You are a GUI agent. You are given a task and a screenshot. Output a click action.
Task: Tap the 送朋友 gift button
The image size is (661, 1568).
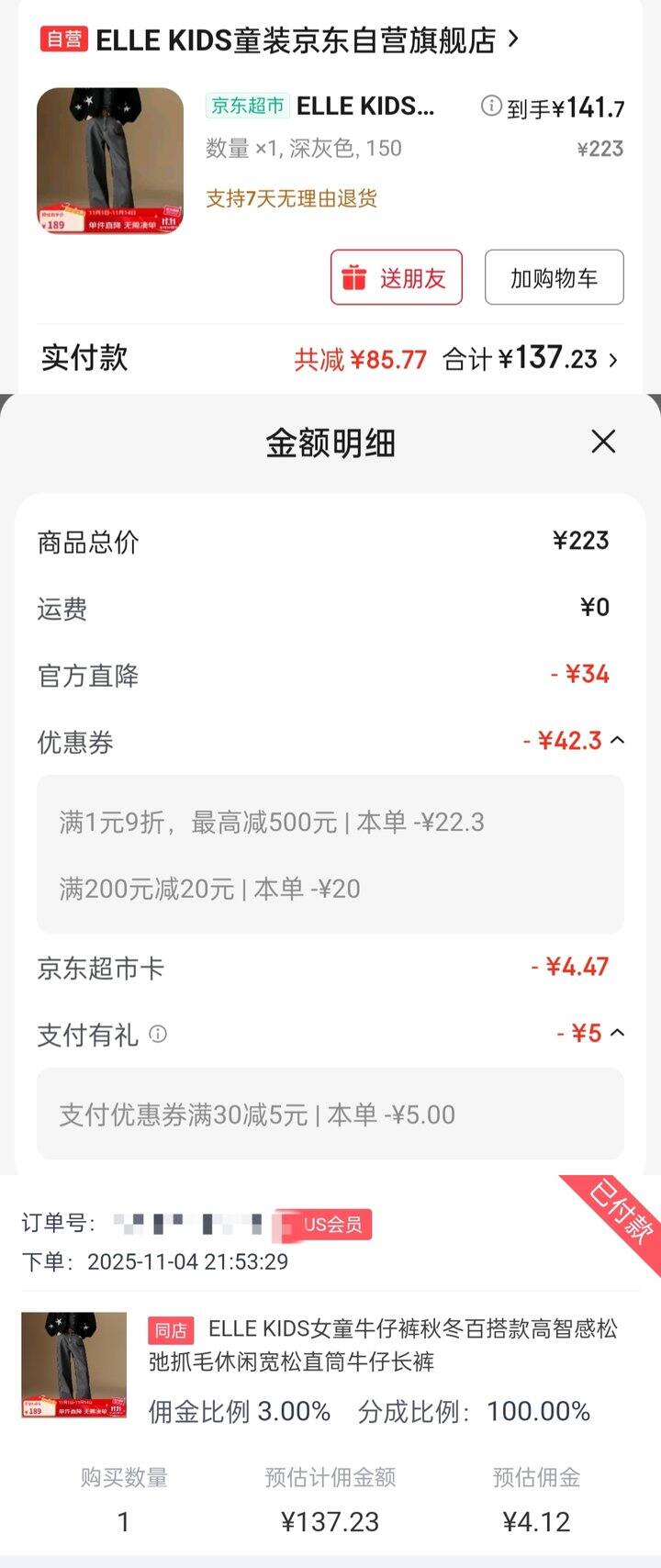(x=397, y=277)
